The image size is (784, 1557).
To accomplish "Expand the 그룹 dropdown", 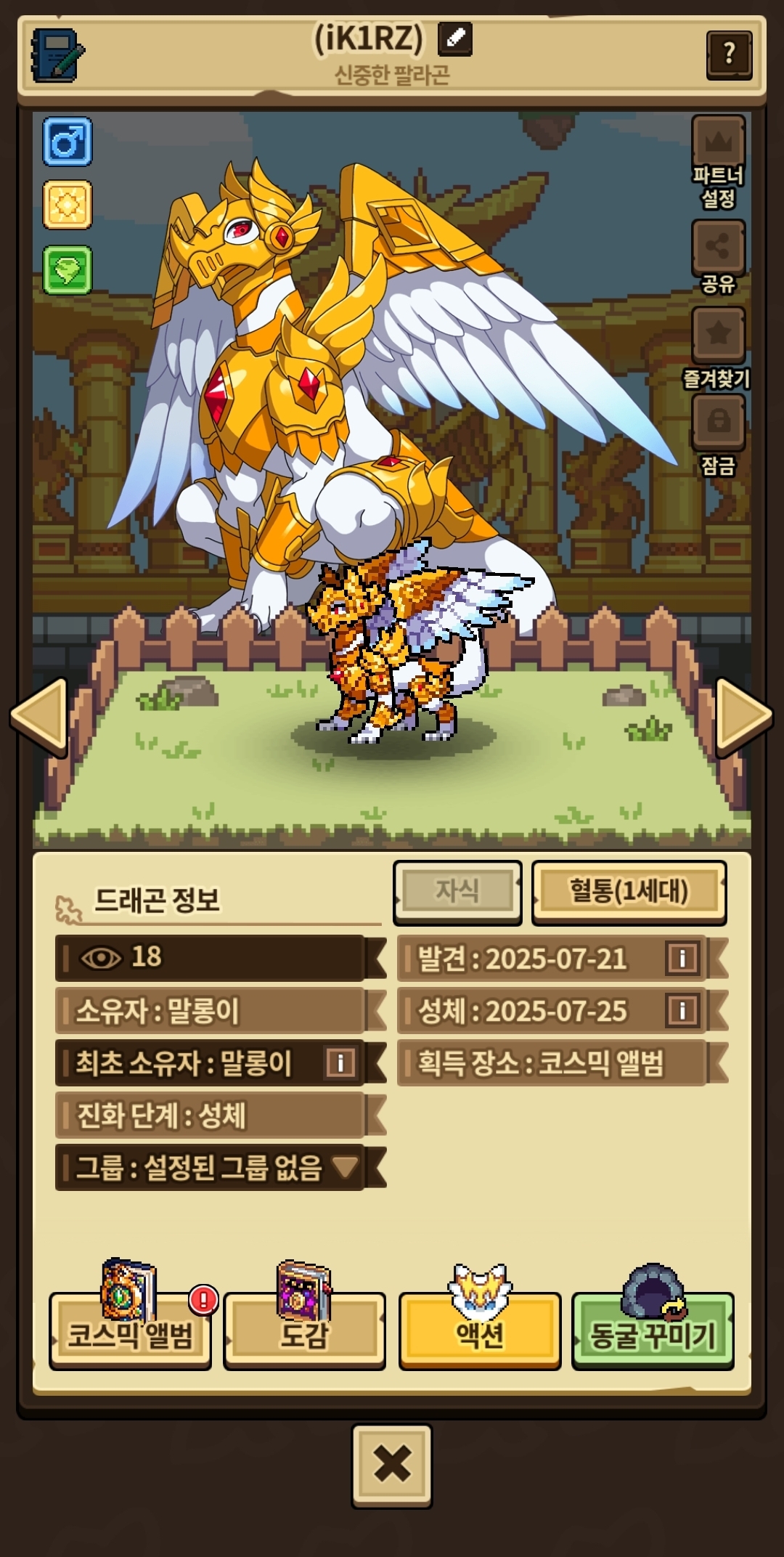I will click(x=345, y=1168).
